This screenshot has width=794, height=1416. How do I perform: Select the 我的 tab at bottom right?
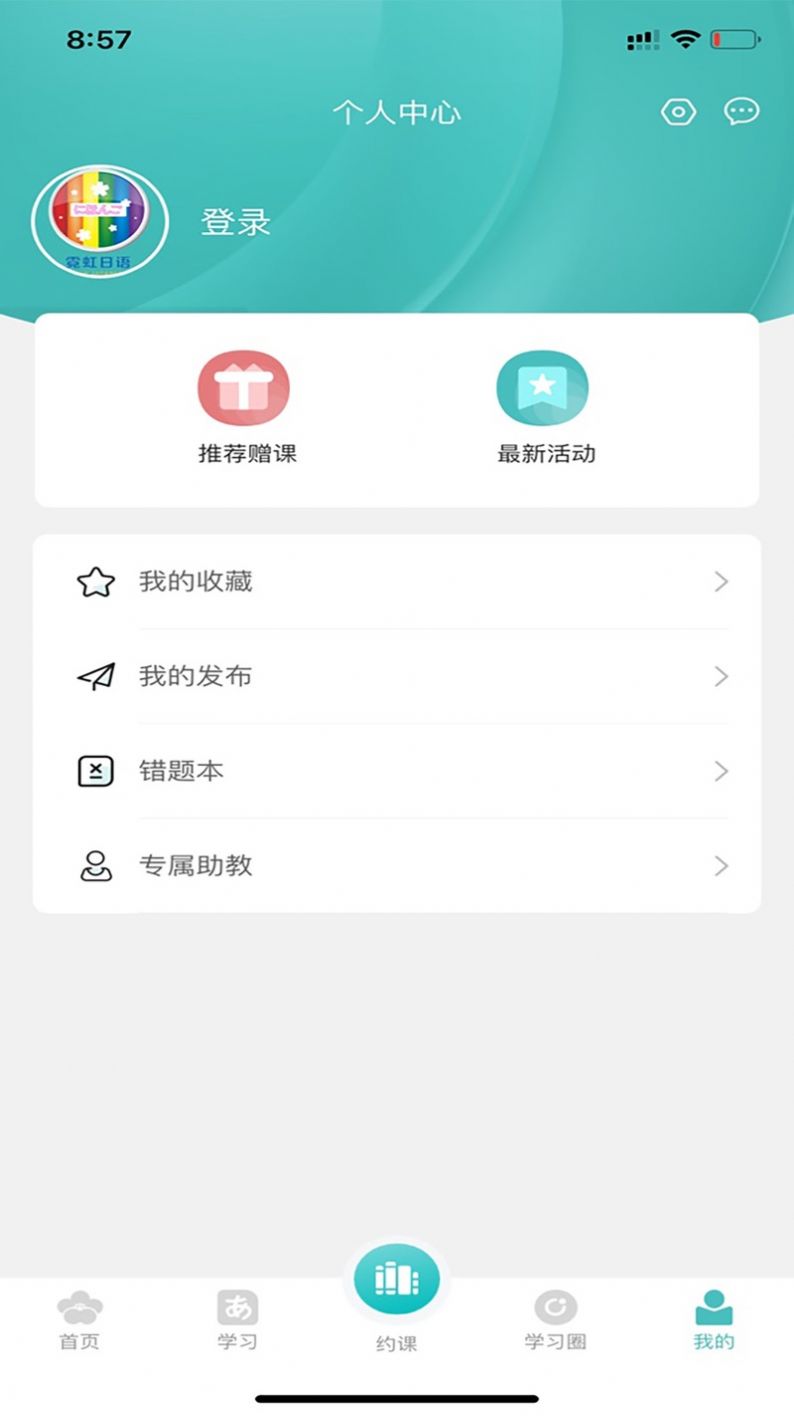click(x=712, y=1318)
